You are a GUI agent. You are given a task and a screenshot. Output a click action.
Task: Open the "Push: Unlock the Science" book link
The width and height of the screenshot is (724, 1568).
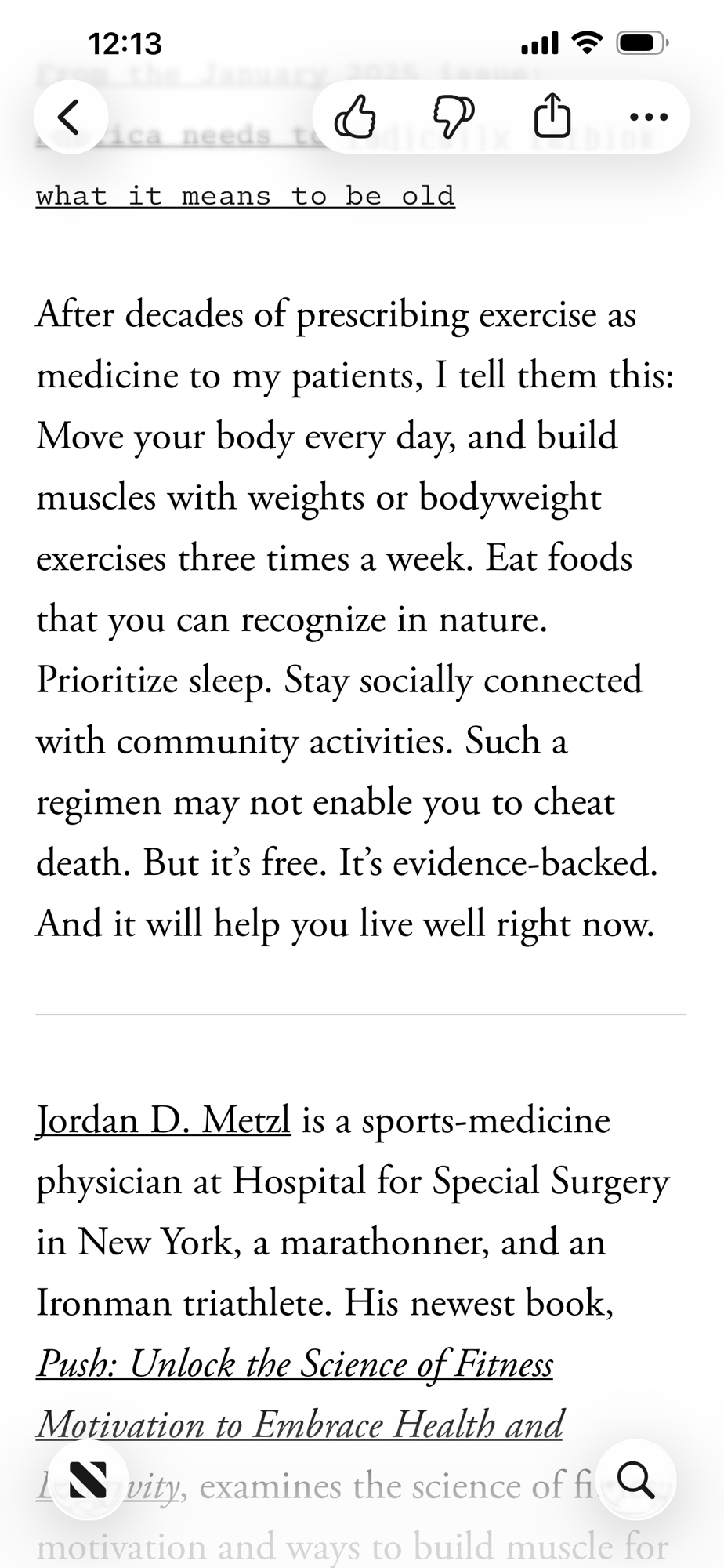[x=295, y=1364]
